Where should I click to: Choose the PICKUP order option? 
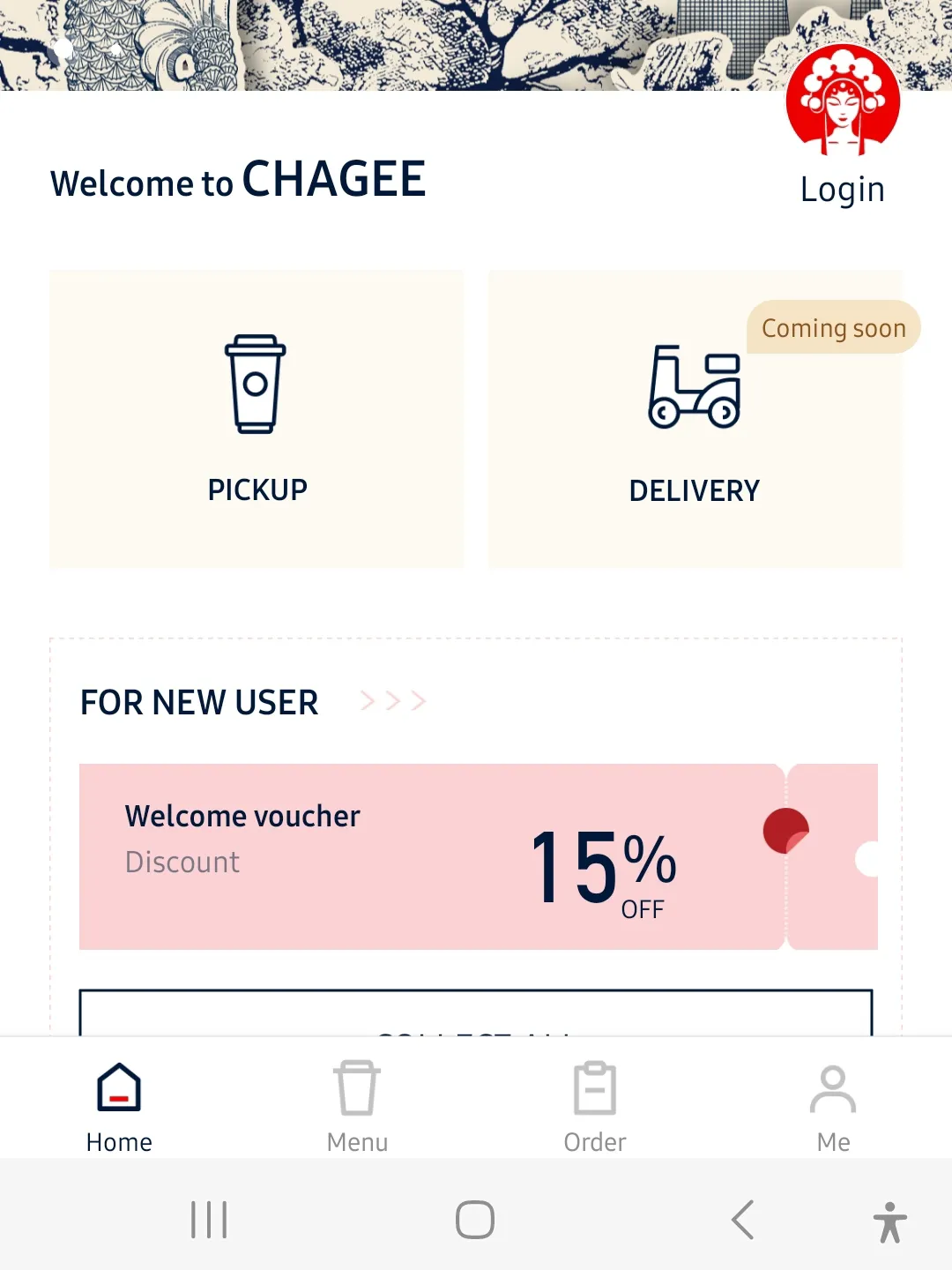[257, 419]
